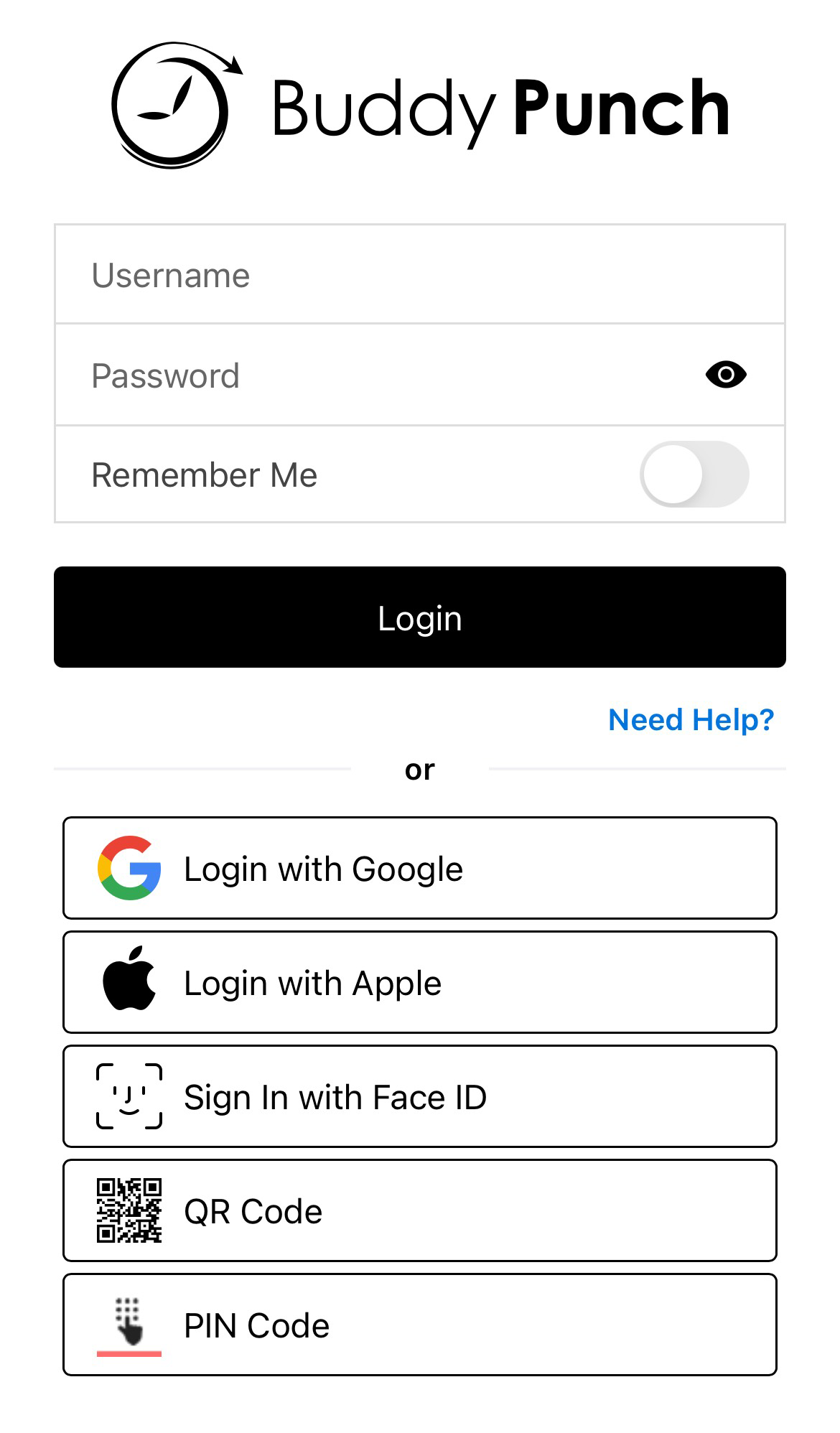Open the Login with Google option
The width and height of the screenshot is (840, 1433).
pyautogui.click(x=420, y=868)
